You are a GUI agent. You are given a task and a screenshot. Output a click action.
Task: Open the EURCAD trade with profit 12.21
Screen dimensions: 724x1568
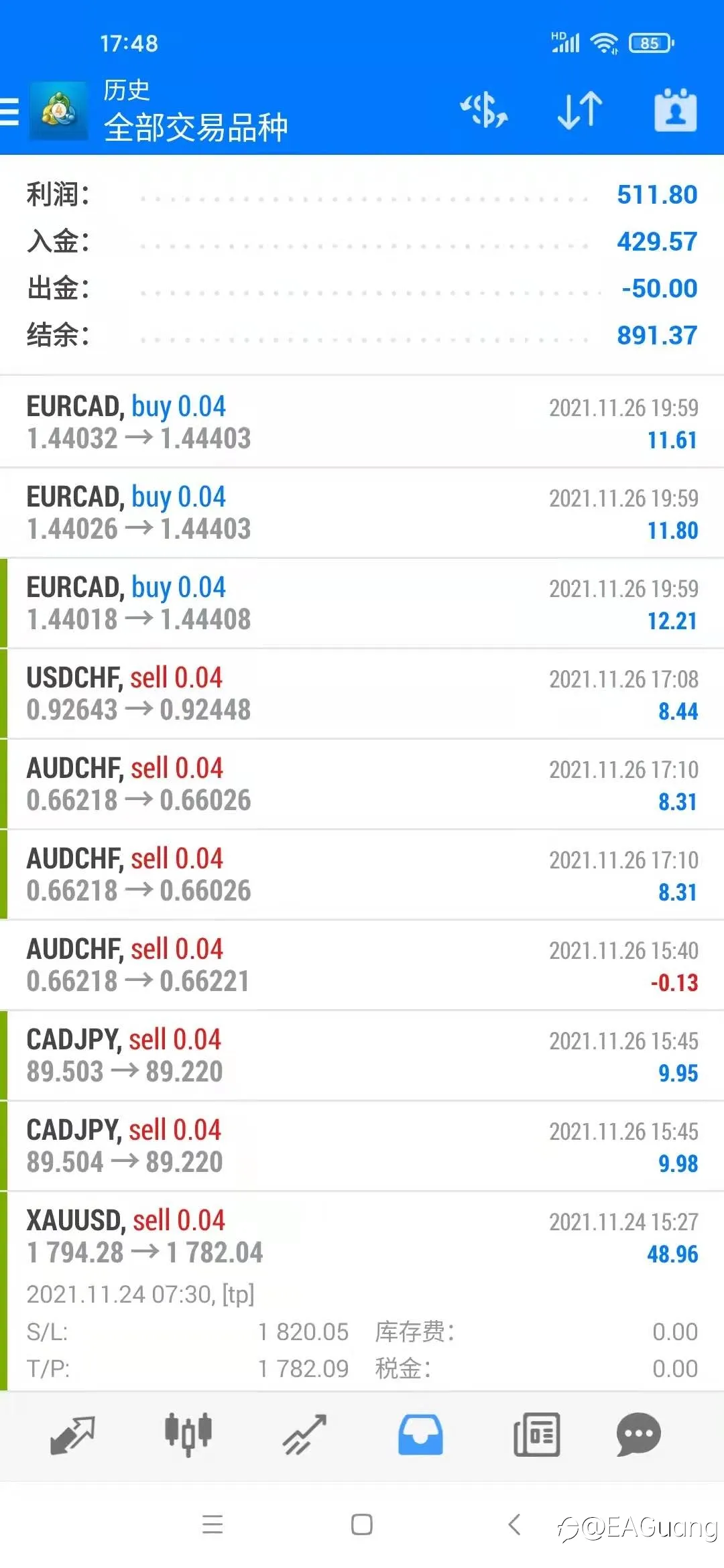pos(362,603)
